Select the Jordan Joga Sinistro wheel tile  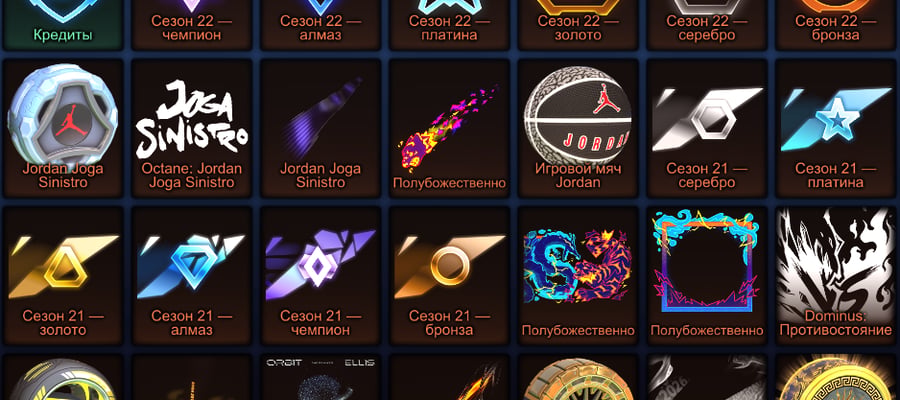click(63, 128)
